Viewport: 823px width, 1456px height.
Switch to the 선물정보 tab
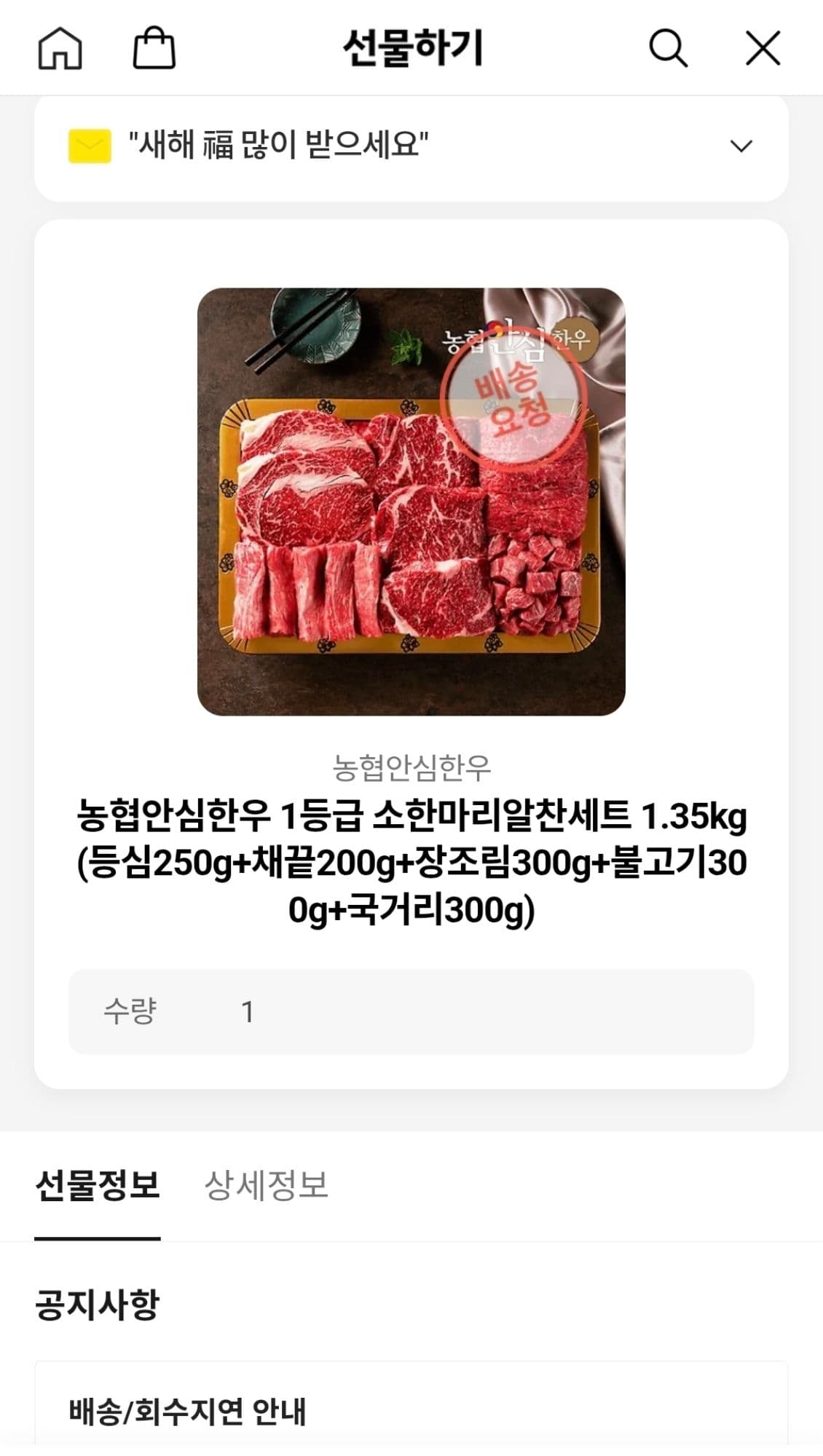[x=98, y=1185]
